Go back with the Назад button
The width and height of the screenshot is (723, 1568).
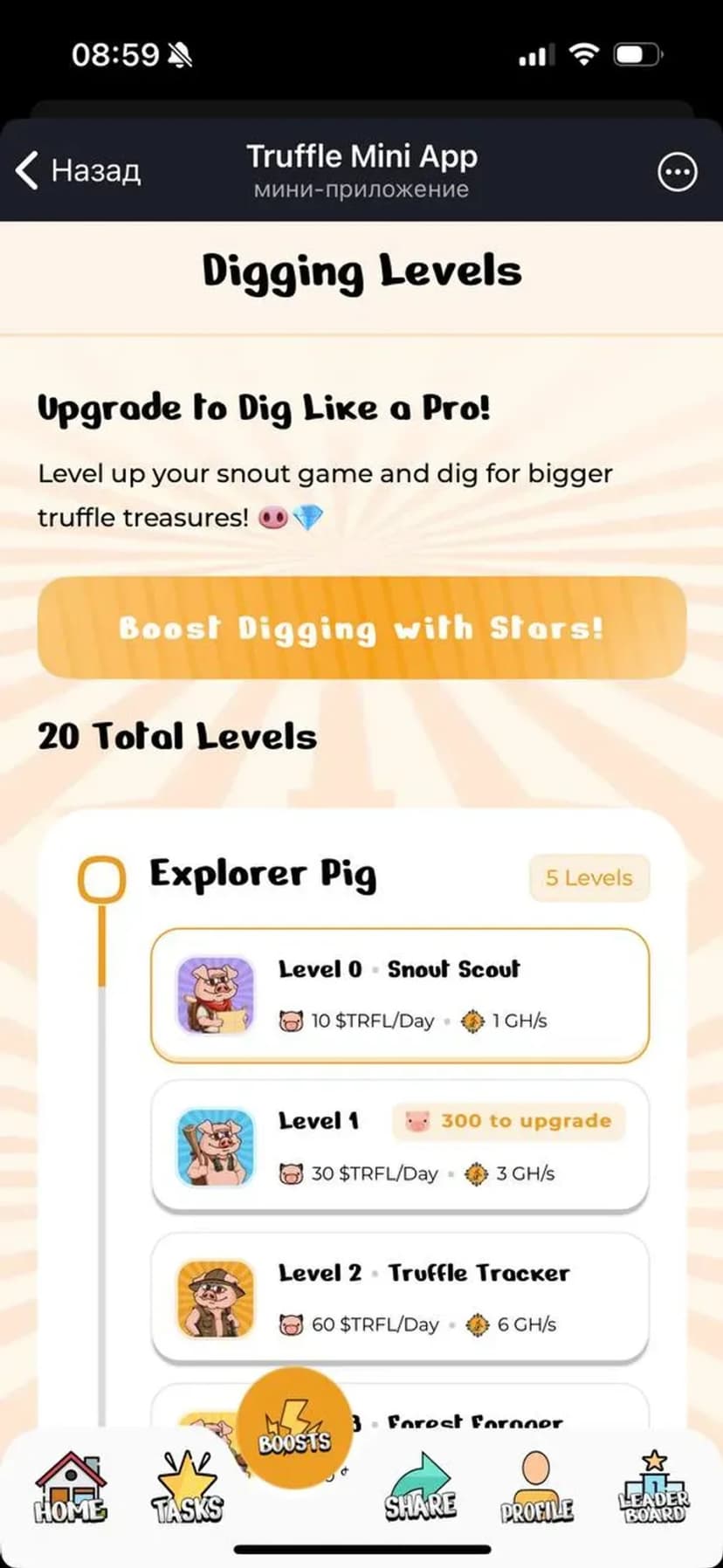[79, 170]
